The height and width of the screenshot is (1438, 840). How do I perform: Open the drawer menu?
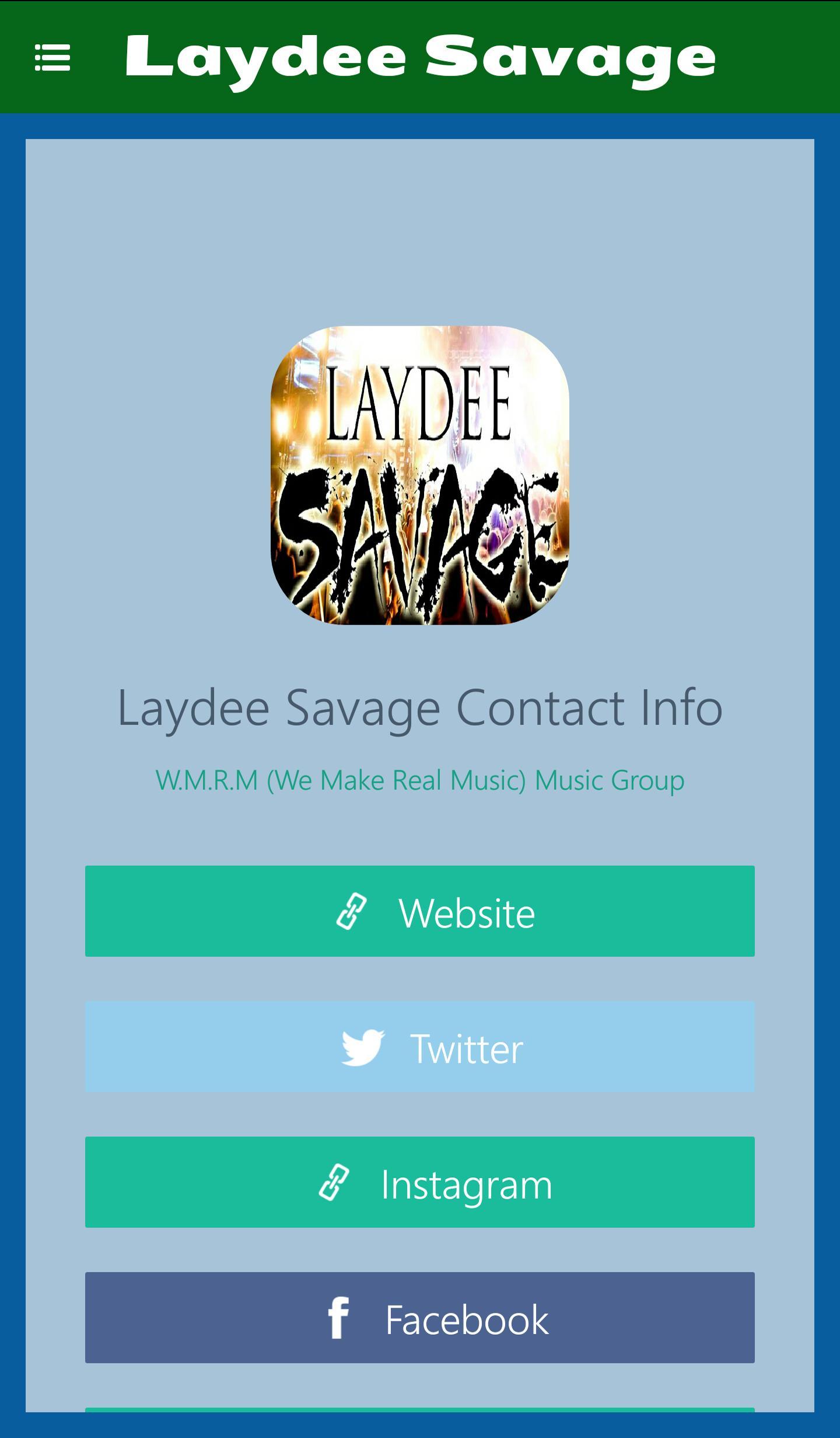(x=52, y=58)
